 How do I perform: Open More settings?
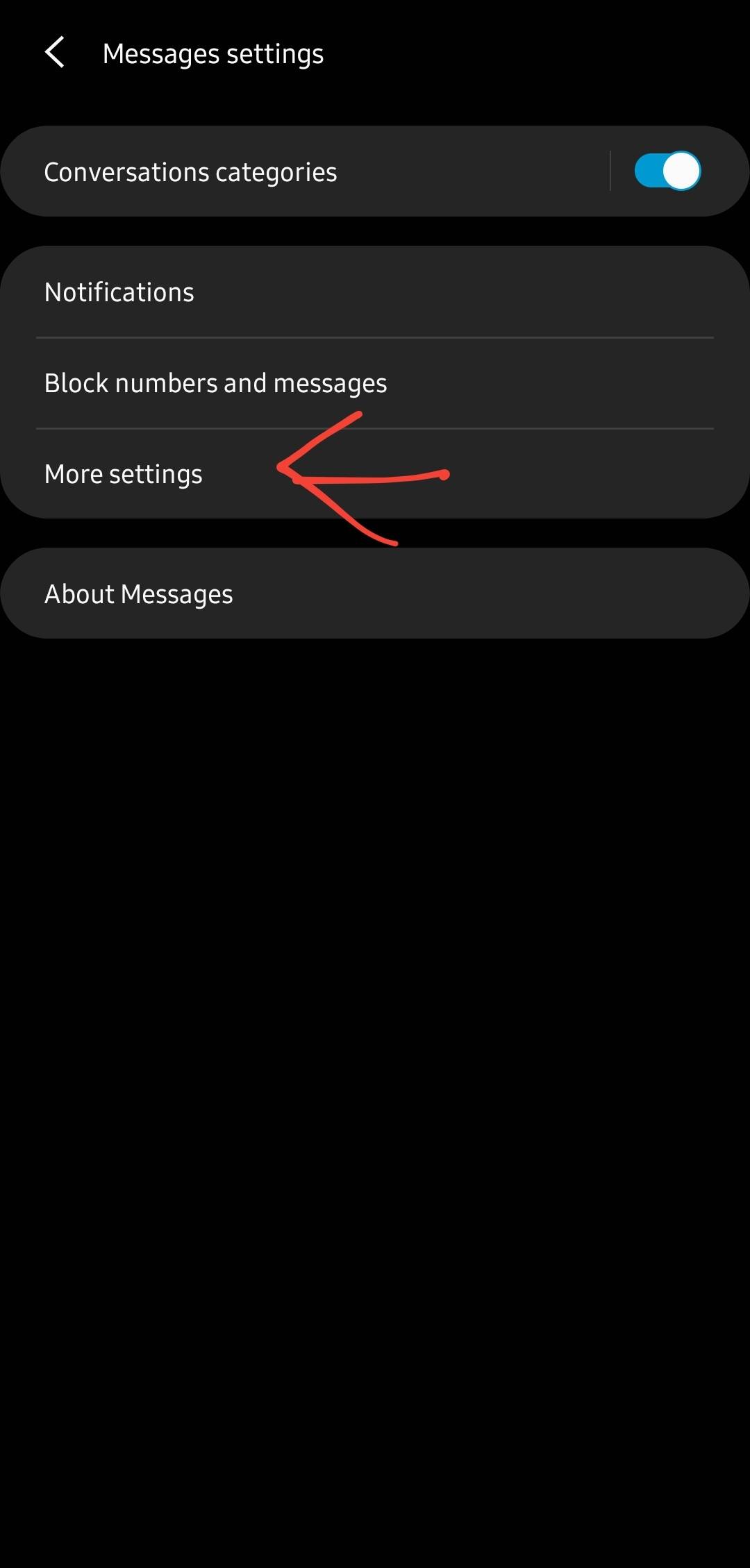pos(375,474)
